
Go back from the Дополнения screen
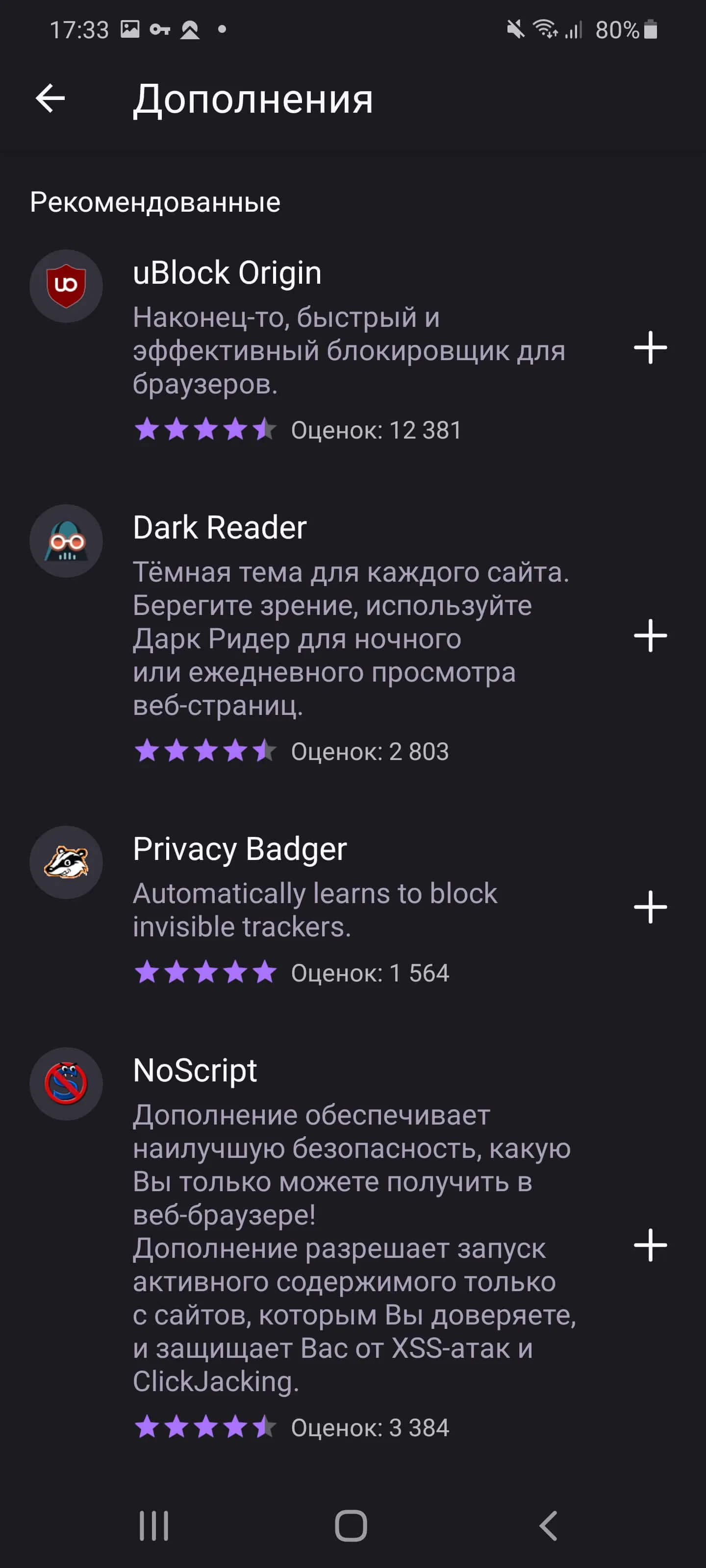pos(50,98)
